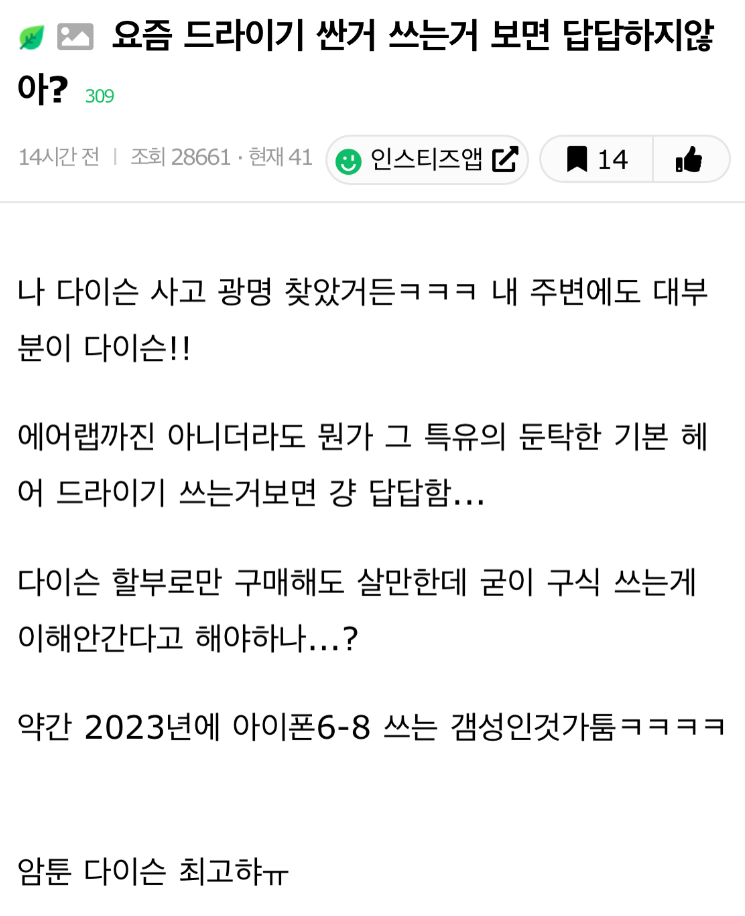The image size is (745, 916).
Task: Like the post with the thumbs-up icon
Action: click(x=689, y=159)
